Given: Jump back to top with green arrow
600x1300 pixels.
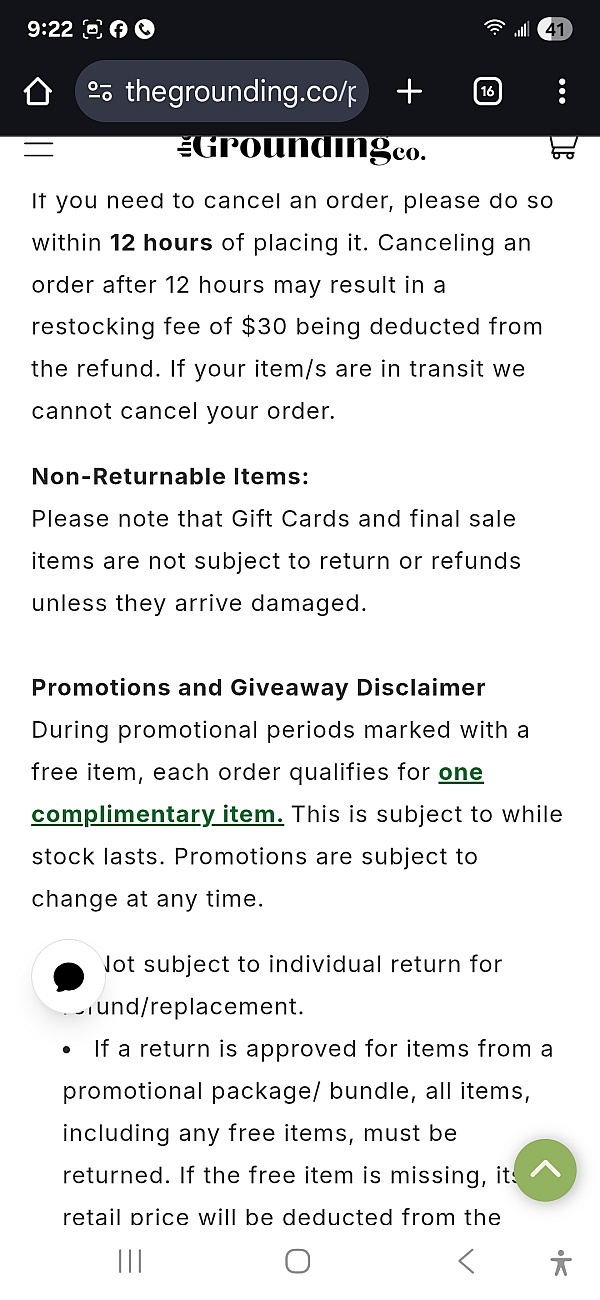Looking at the screenshot, I should tap(546, 1170).
